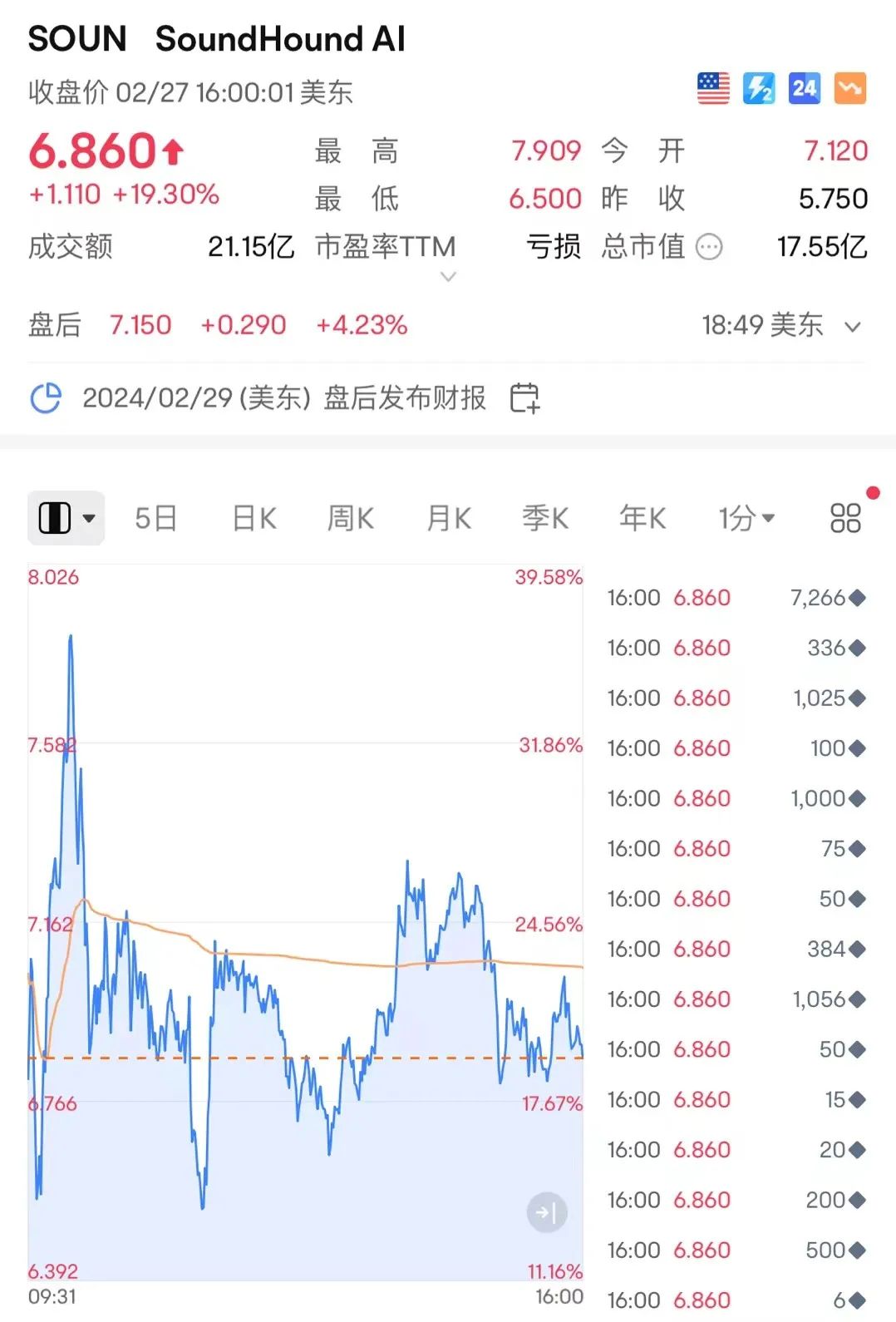
Task: Switch chart to 5日 view
Action: [x=155, y=518]
